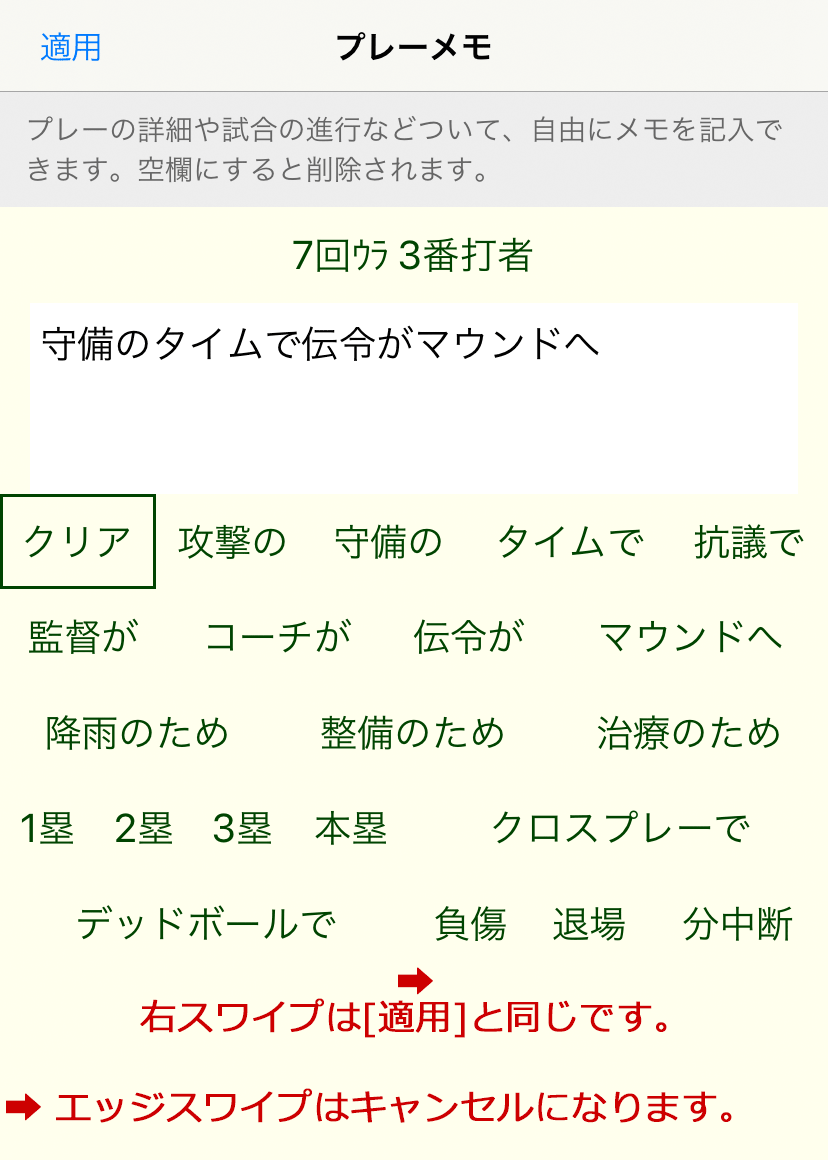828x1160 pixels.
Task: Insert the phrase 守備の
Action: click(x=388, y=541)
